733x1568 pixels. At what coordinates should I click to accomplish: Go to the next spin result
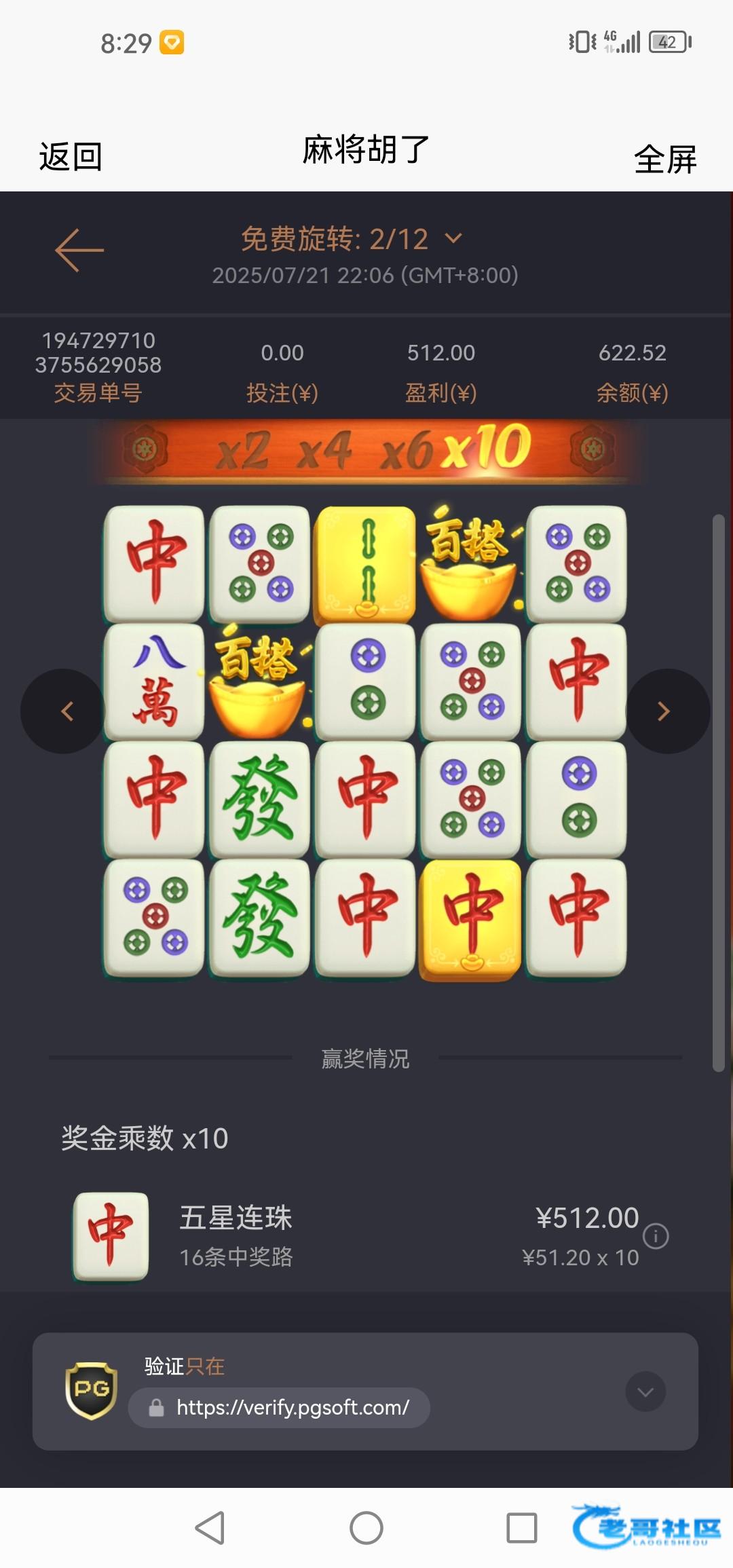click(665, 711)
